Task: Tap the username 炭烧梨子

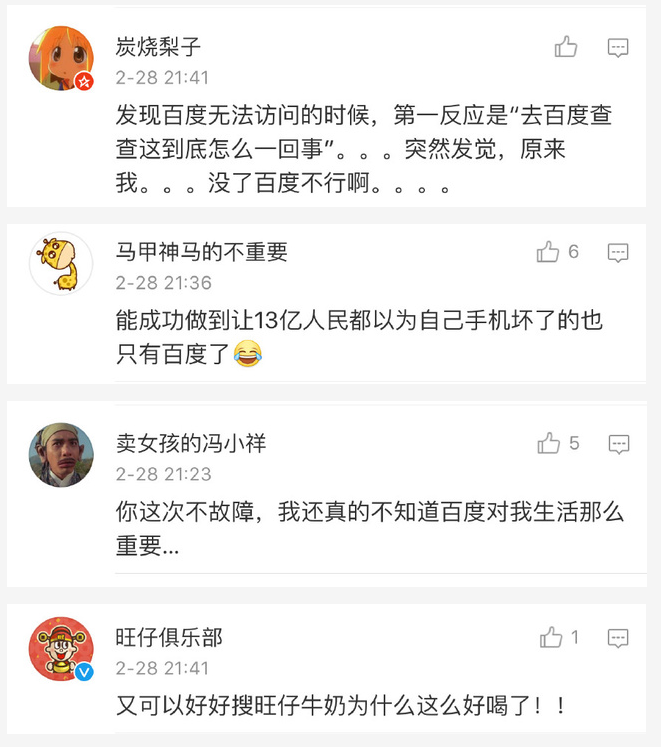Action: coord(159,46)
